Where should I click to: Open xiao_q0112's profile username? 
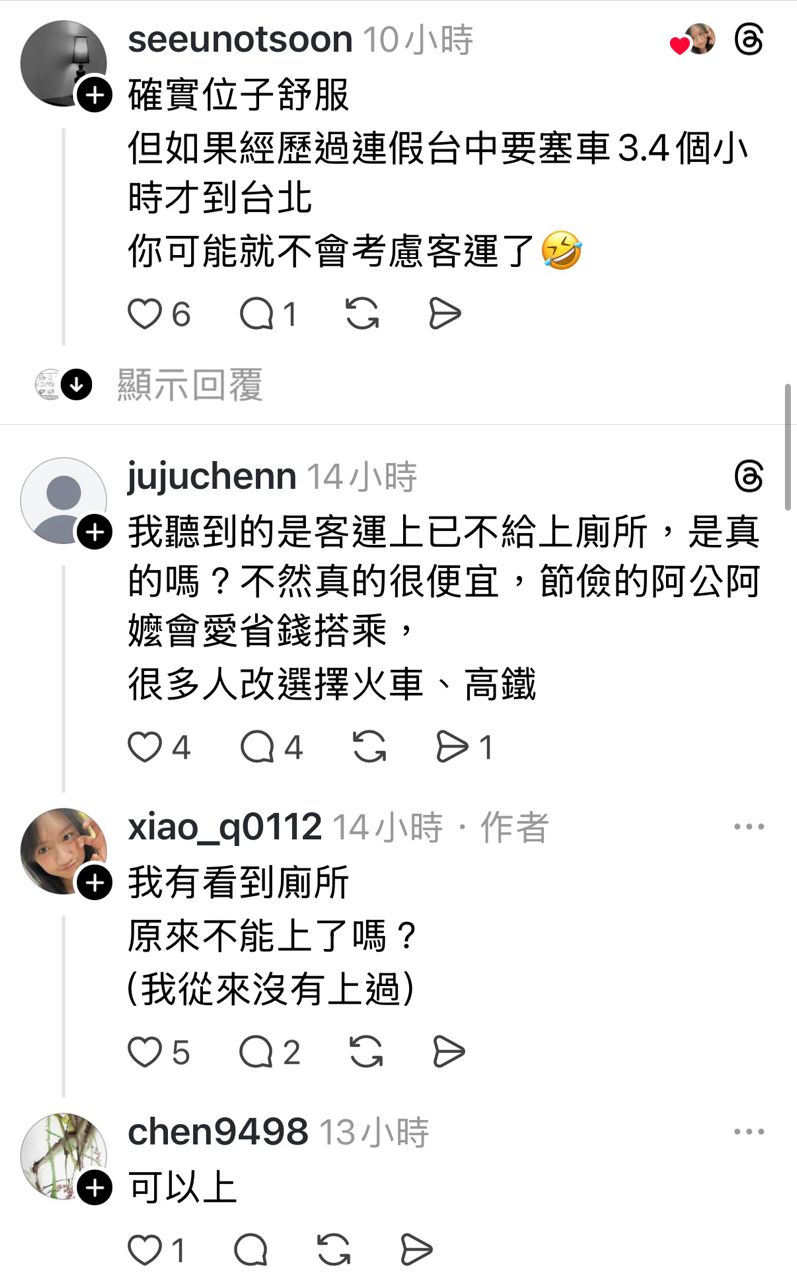pyautogui.click(x=225, y=827)
